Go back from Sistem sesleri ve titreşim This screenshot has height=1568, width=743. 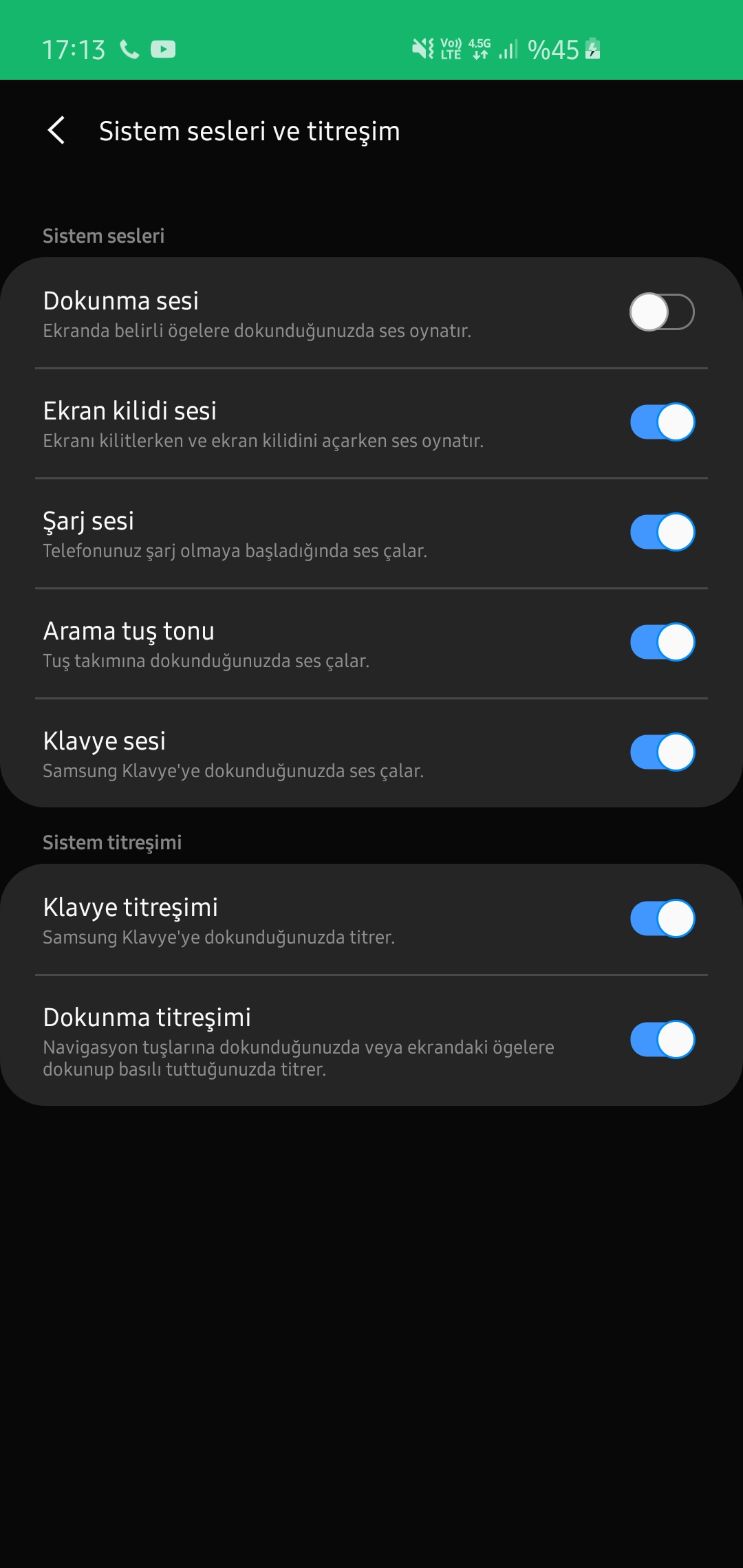click(56, 130)
